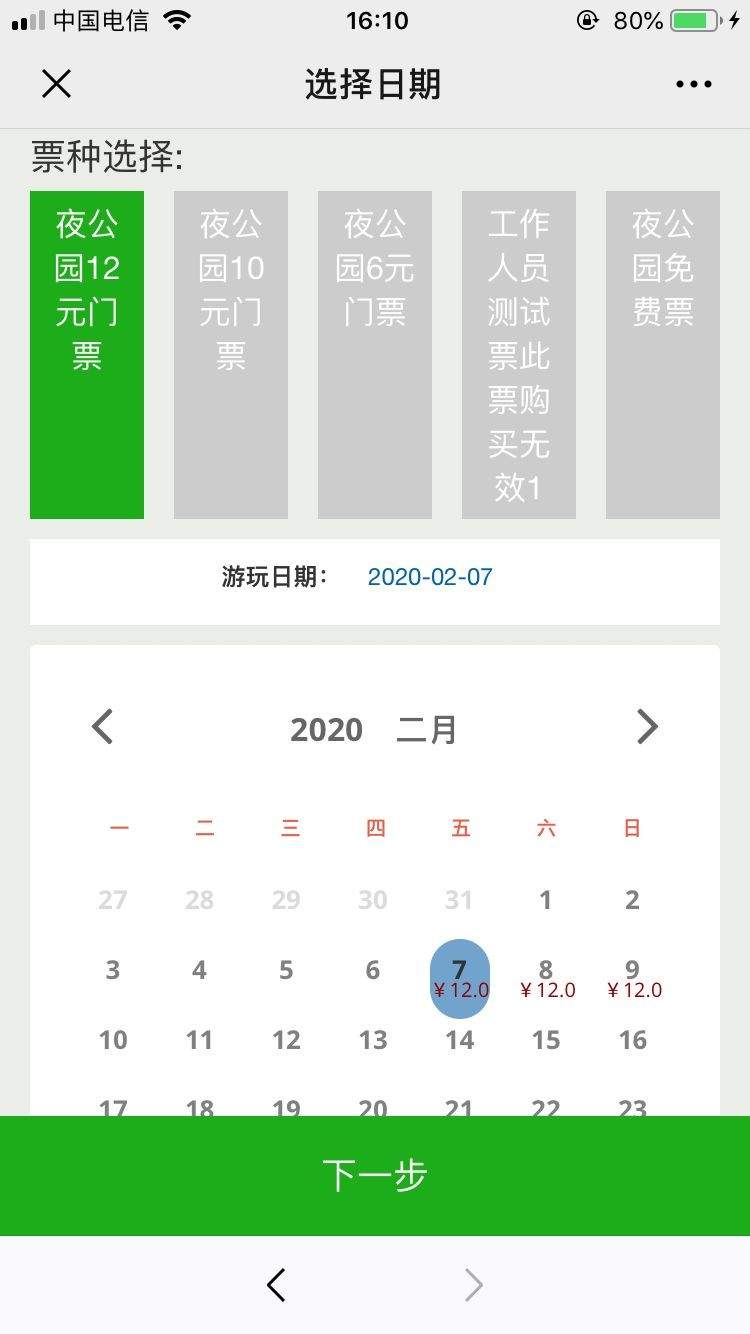The height and width of the screenshot is (1334, 750).
Task: Select the 夜公园12元门票 ticket type
Action: point(87,355)
